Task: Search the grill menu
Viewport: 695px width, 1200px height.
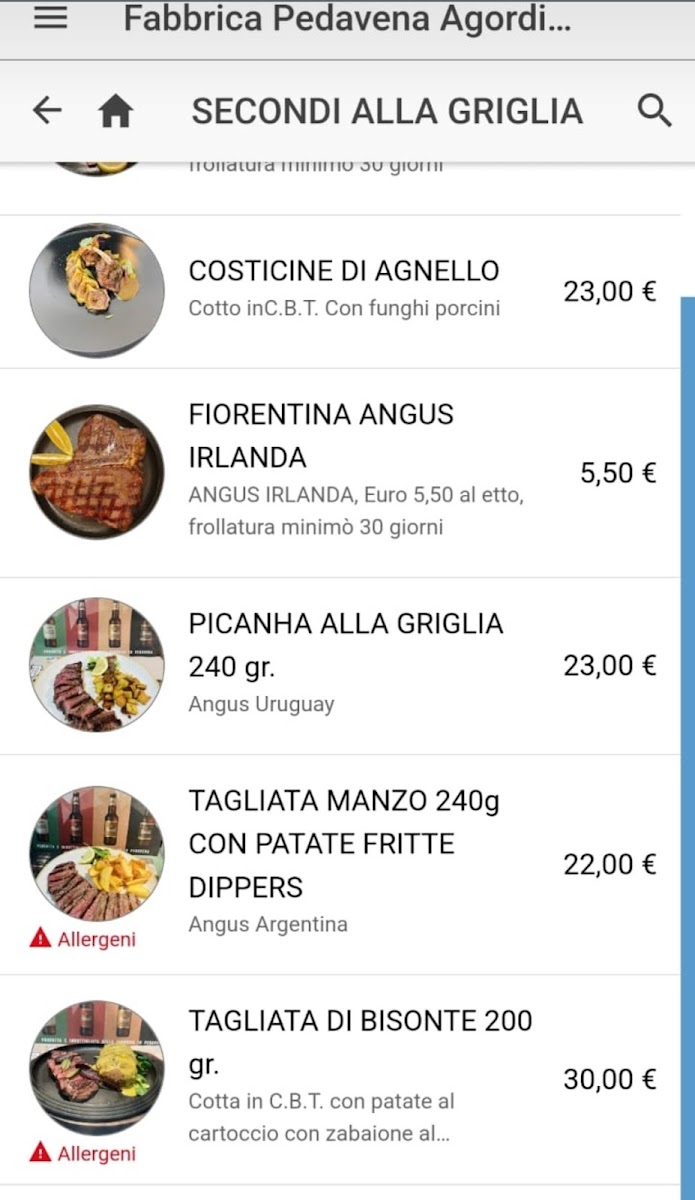Action: [654, 111]
